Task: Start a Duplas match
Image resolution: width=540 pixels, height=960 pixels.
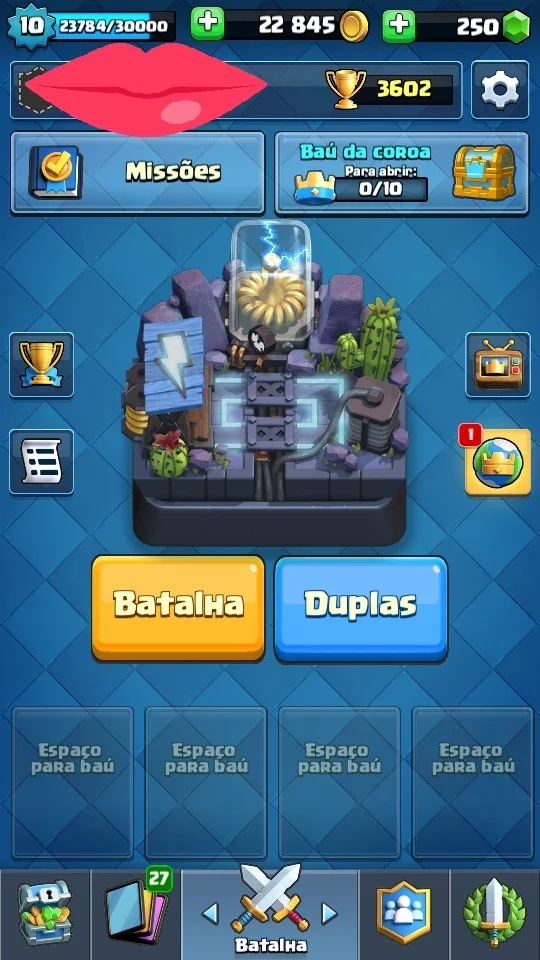Action: click(361, 607)
